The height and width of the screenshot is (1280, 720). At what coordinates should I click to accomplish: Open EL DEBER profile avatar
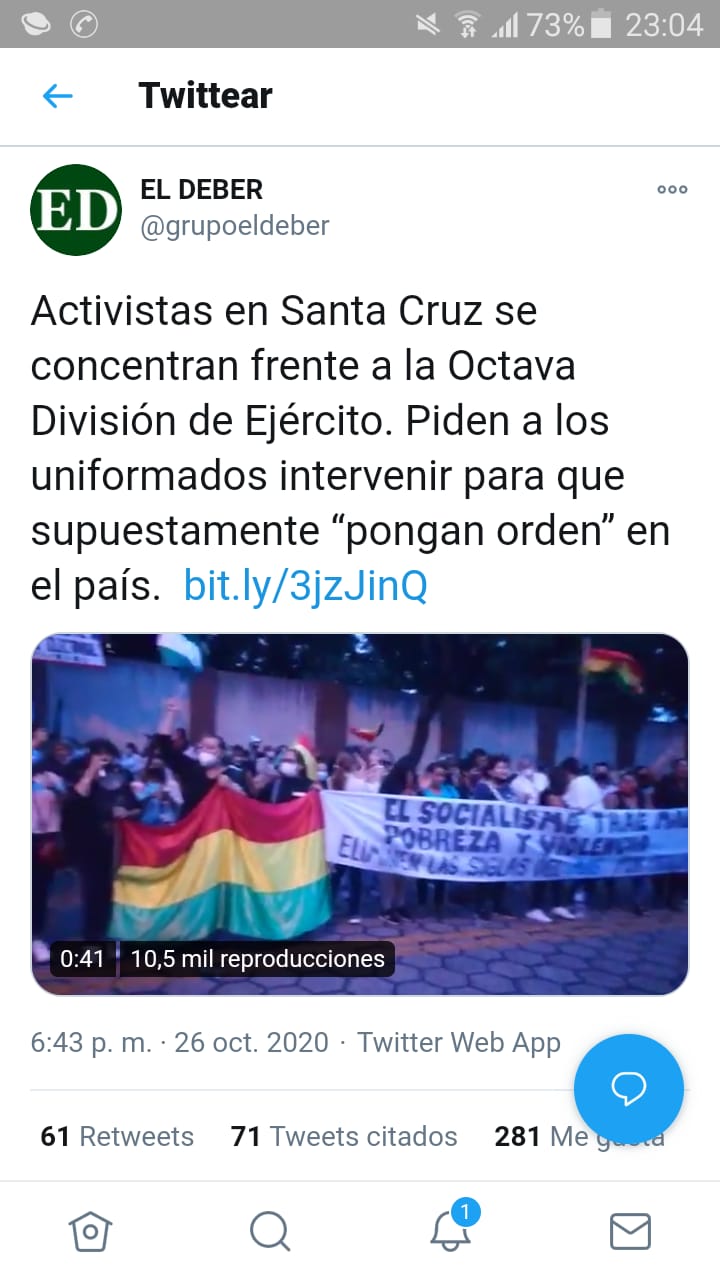pos(75,210)
